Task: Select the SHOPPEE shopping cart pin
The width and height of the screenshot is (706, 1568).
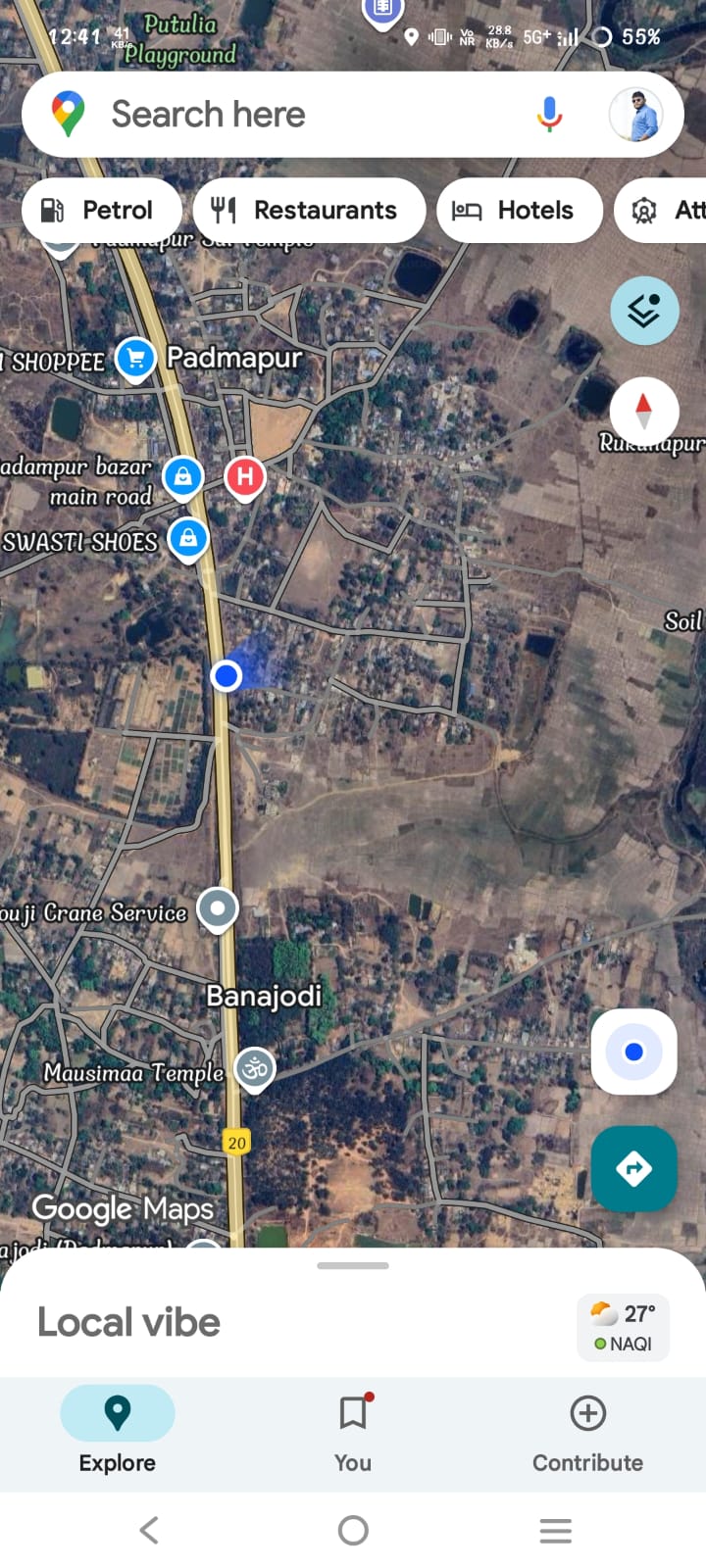Action: point(135,358)
